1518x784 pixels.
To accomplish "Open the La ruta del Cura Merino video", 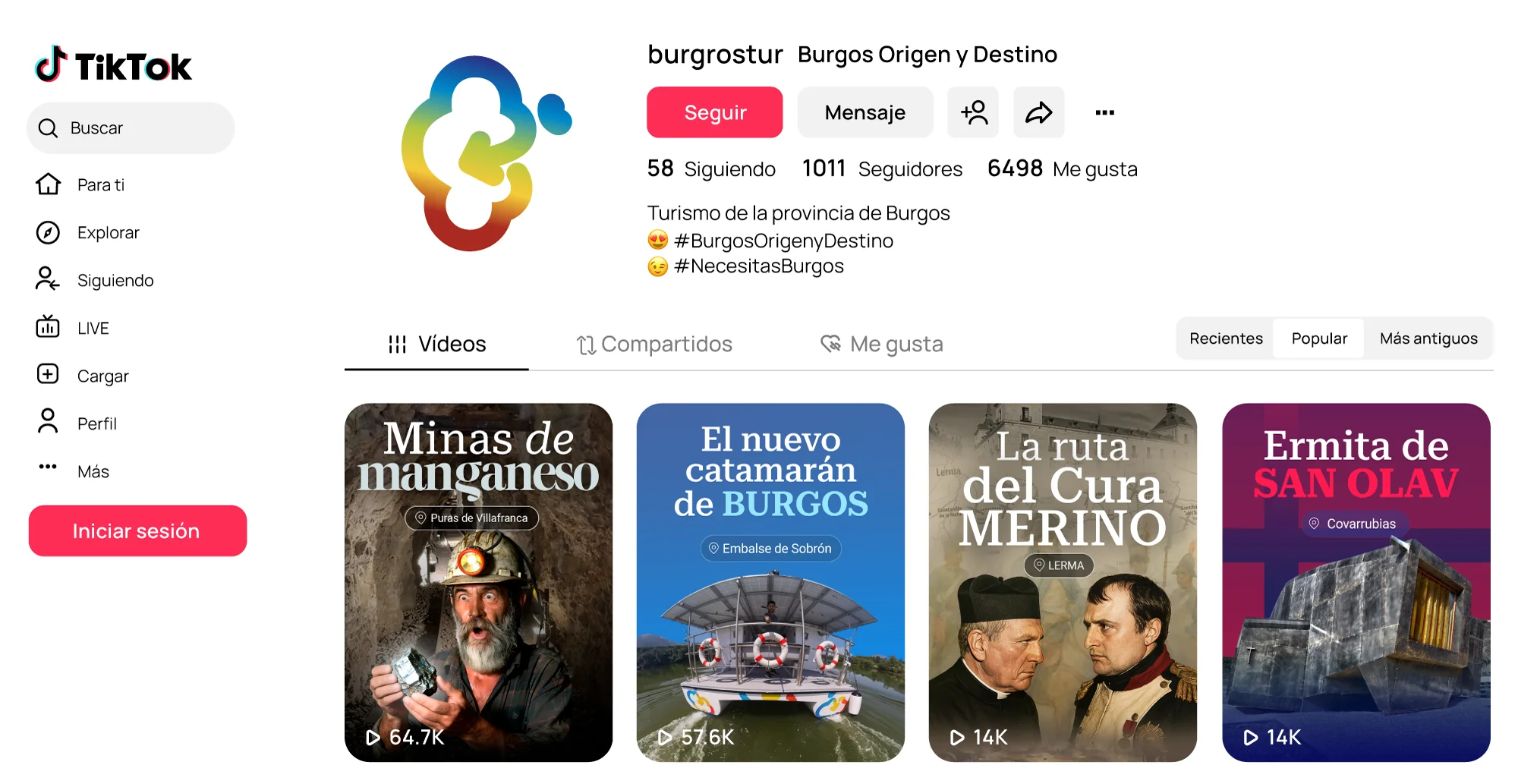I will tap(1063, 582).
